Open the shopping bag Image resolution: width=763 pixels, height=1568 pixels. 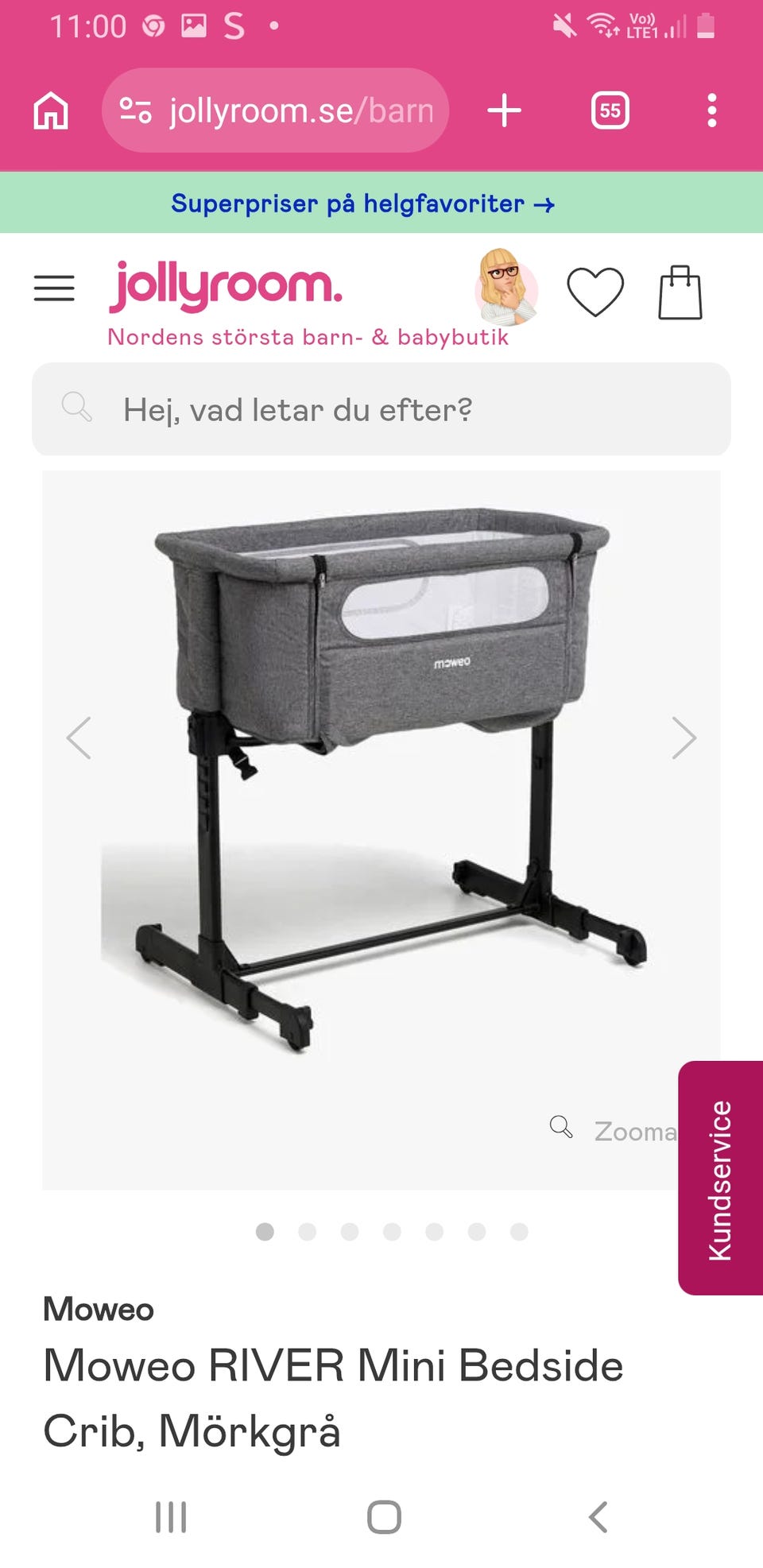click(x=680, y=292)
